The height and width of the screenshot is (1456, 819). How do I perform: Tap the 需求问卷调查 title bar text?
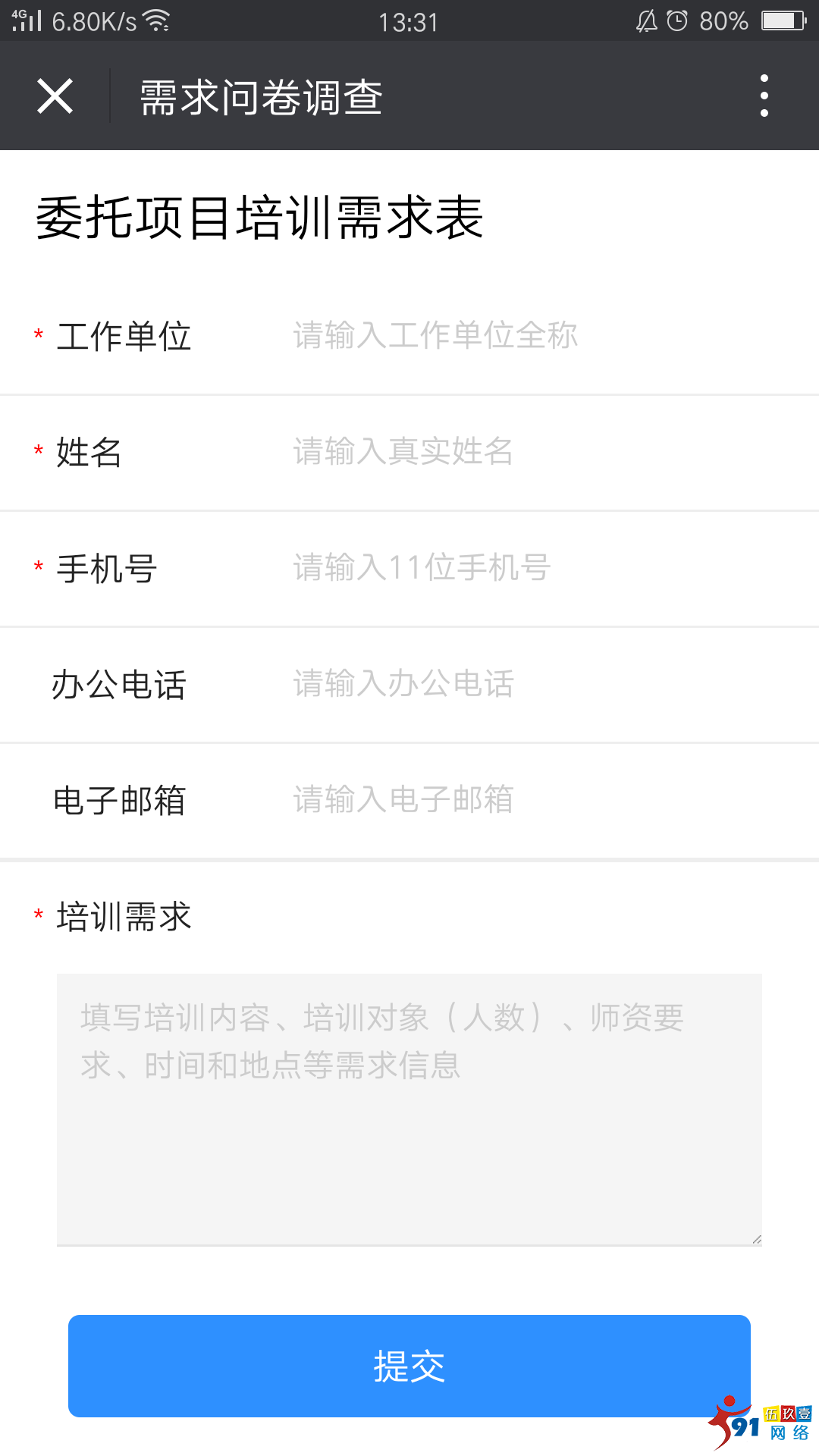pos(259,96)
